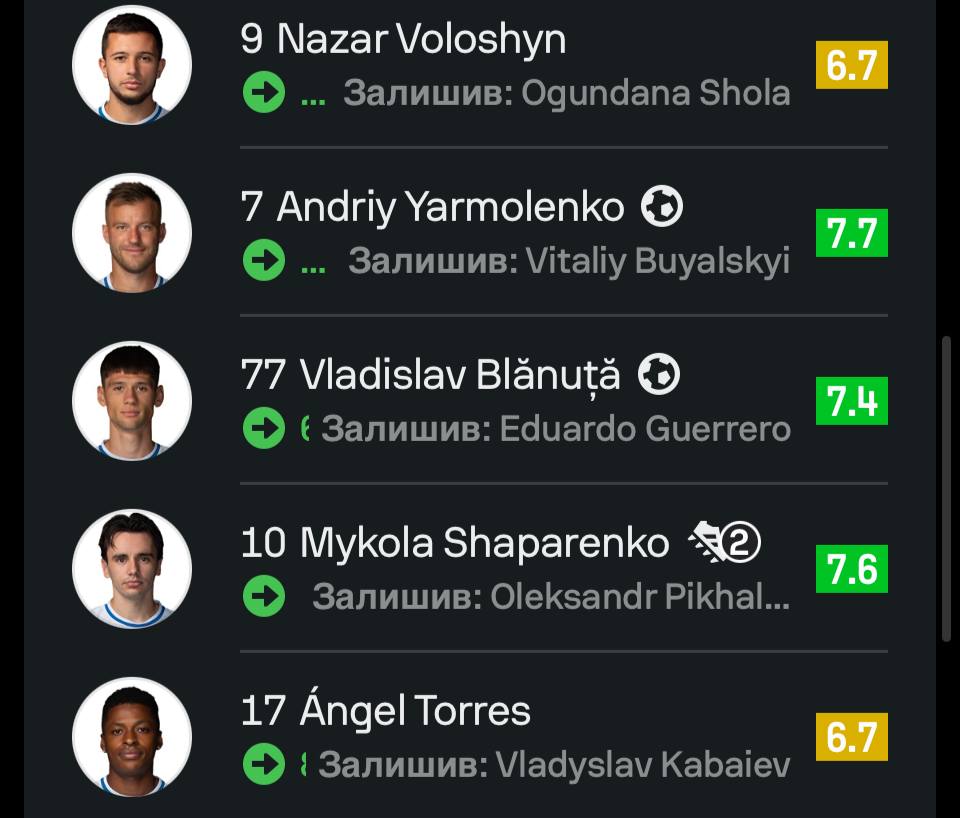Select Mykola Shaparenko's player row
This screenshot has height=818, width=960.
pos(455,544)
